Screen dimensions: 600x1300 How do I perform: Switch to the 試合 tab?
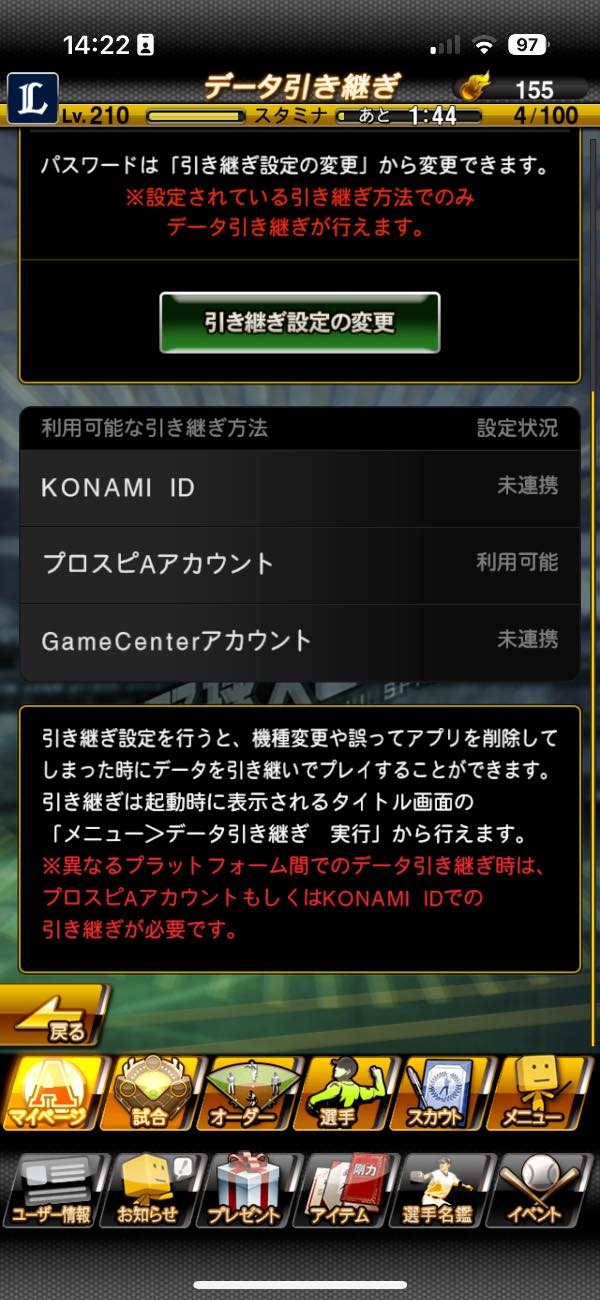151,1095
